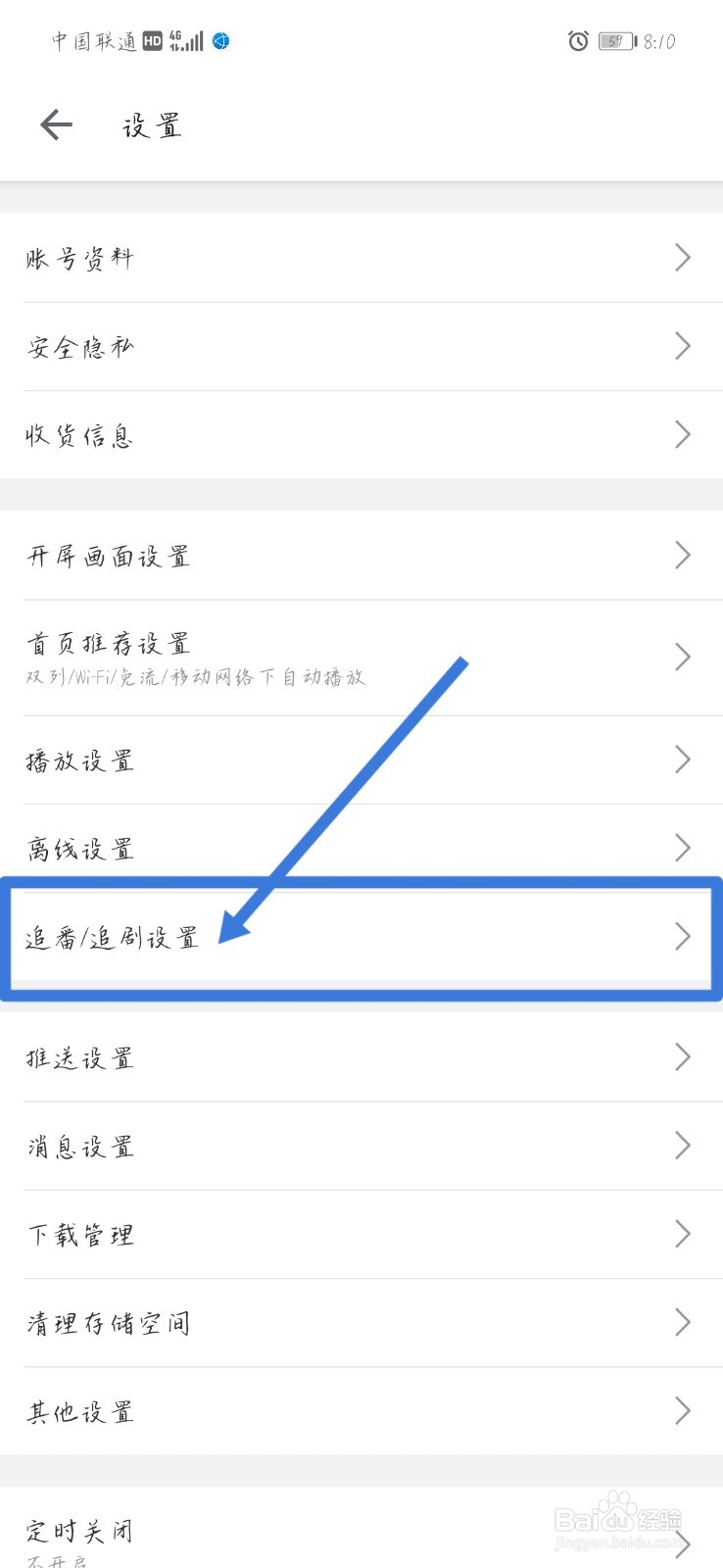
Task: Click the alarm clock icon in status bar
Action: click(x=577, y=41)
